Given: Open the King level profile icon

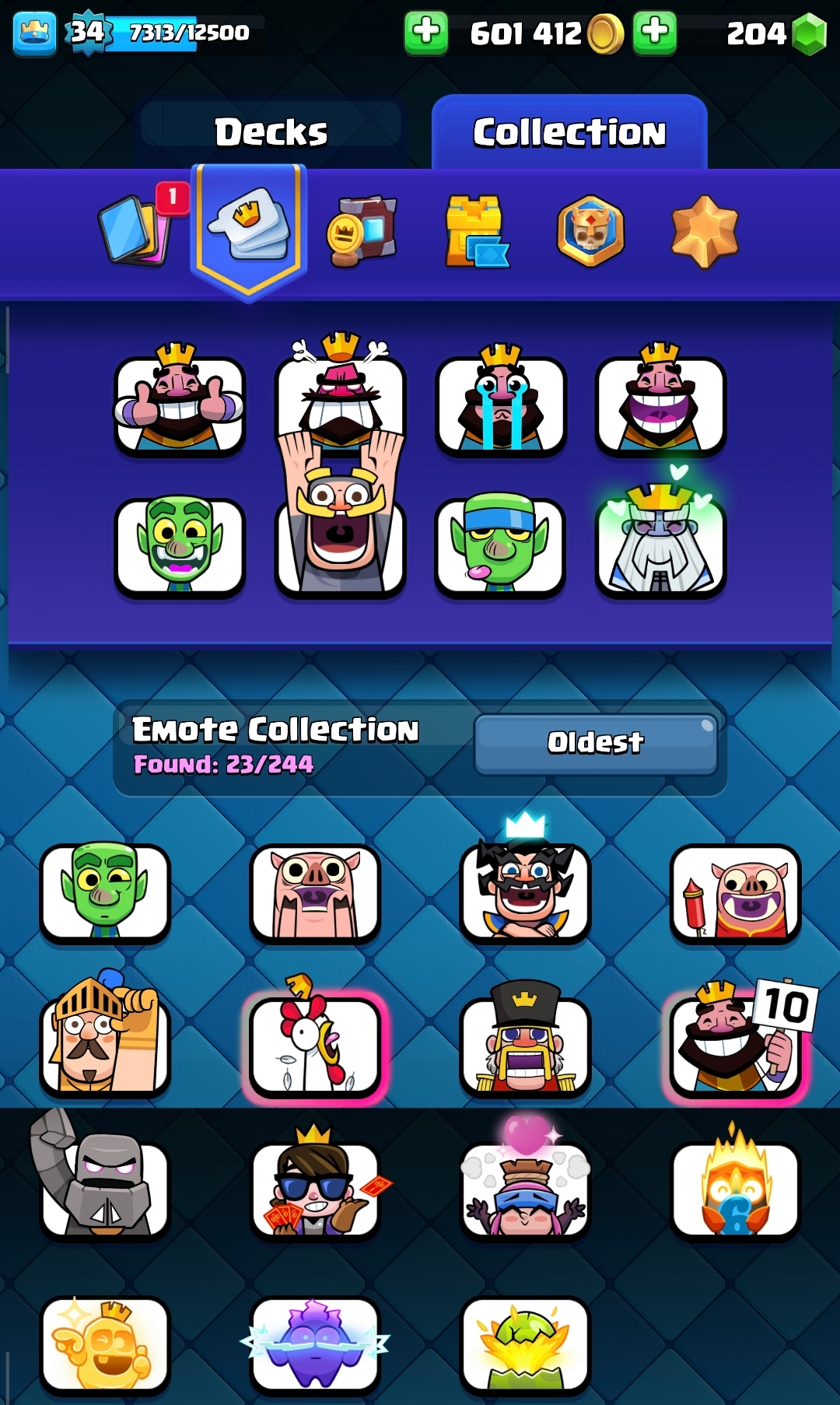Looking at the screenshot, I should (35, 33).
